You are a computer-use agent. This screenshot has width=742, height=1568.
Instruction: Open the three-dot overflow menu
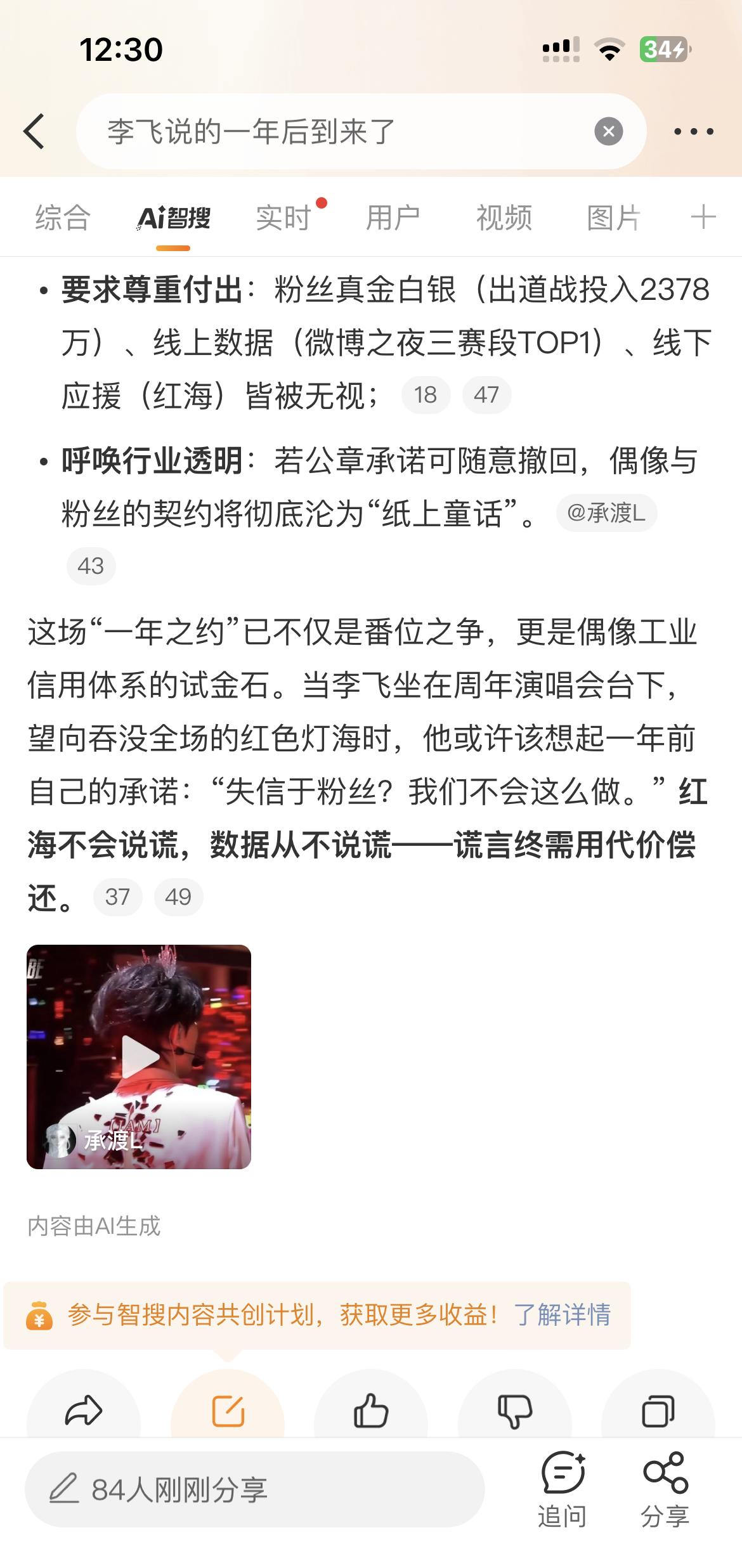[x=693, y=131]
